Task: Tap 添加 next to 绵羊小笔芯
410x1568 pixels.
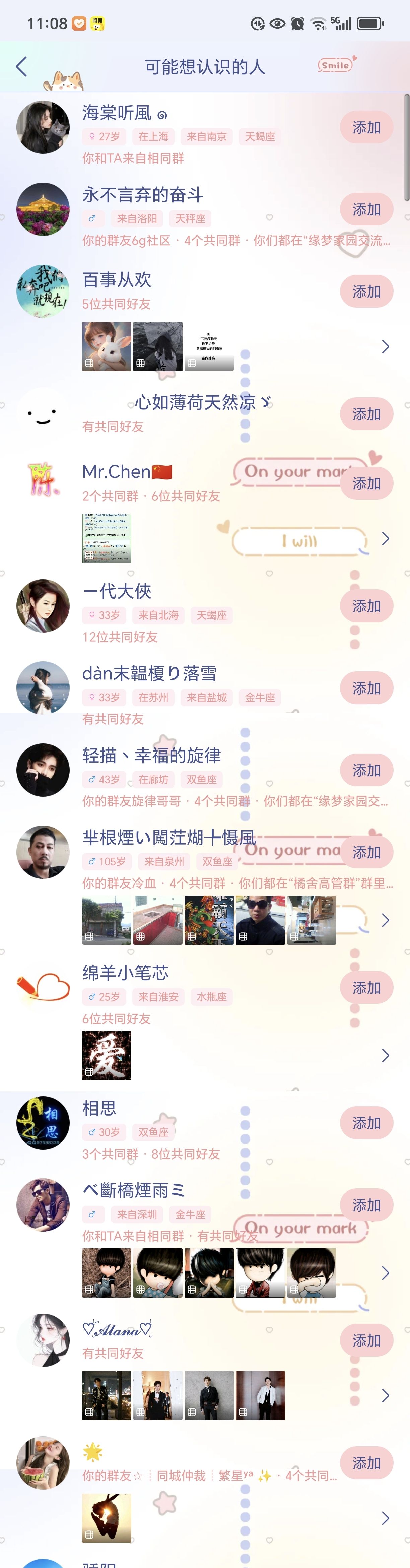Action: [x=366, y=988]
